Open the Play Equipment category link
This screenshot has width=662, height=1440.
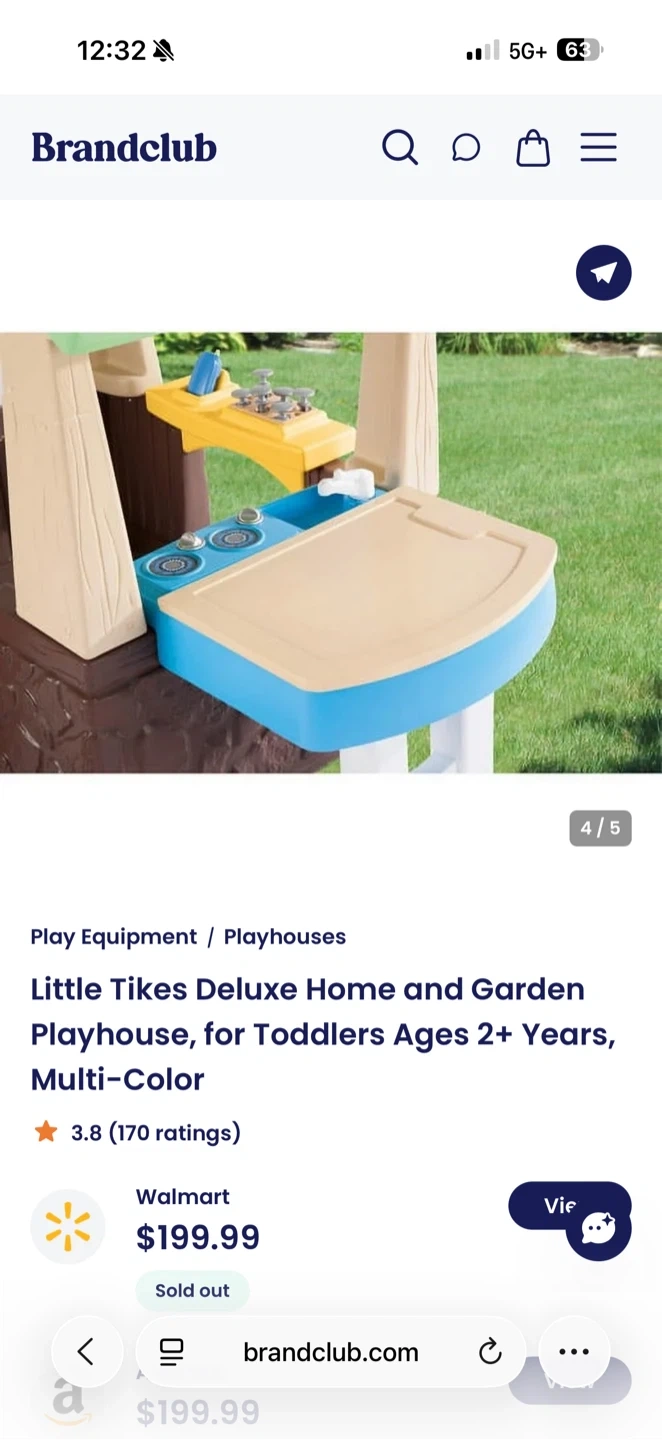[x=114, y=937]
